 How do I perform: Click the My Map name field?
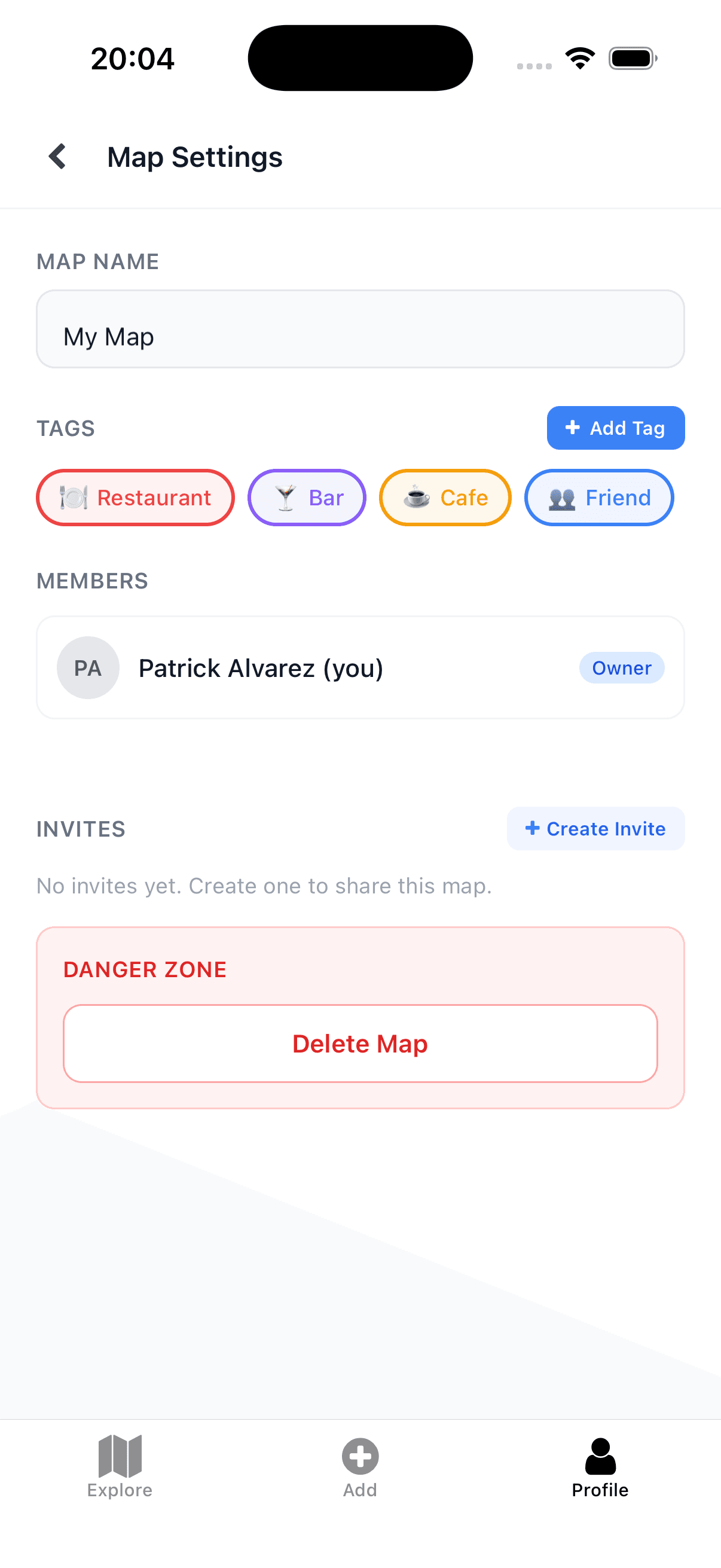pyautogui.click(x=360, y=330)
